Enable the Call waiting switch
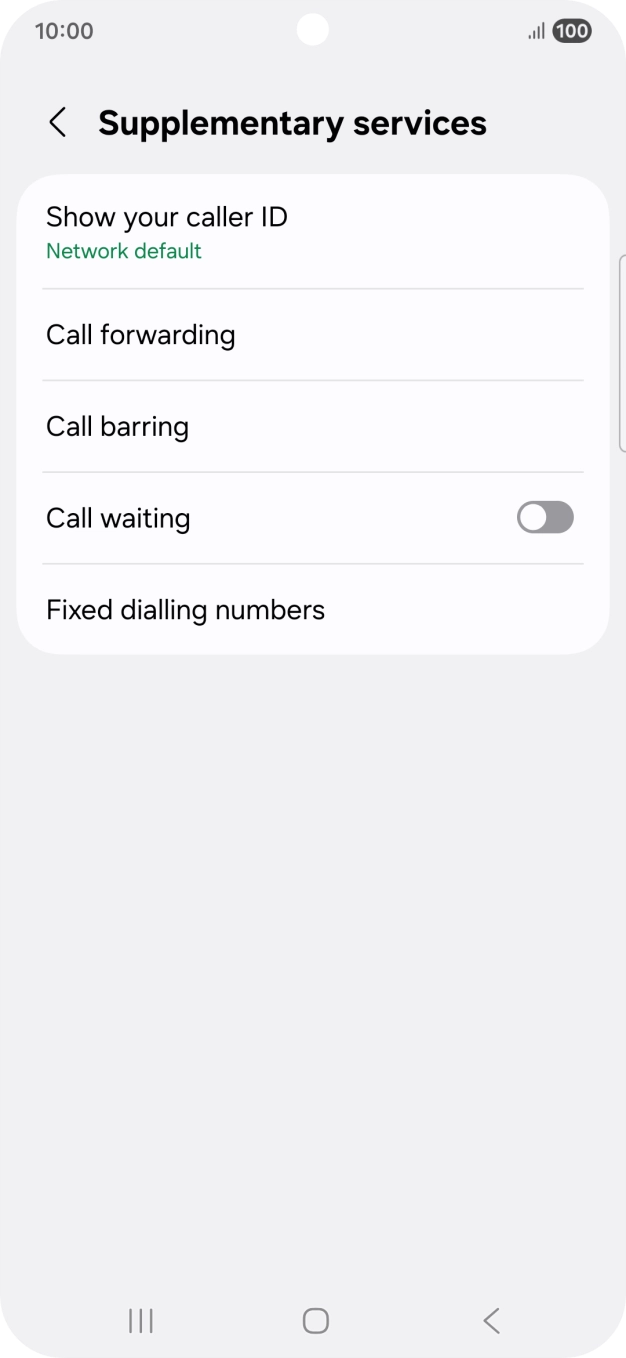 coord(544,518)
